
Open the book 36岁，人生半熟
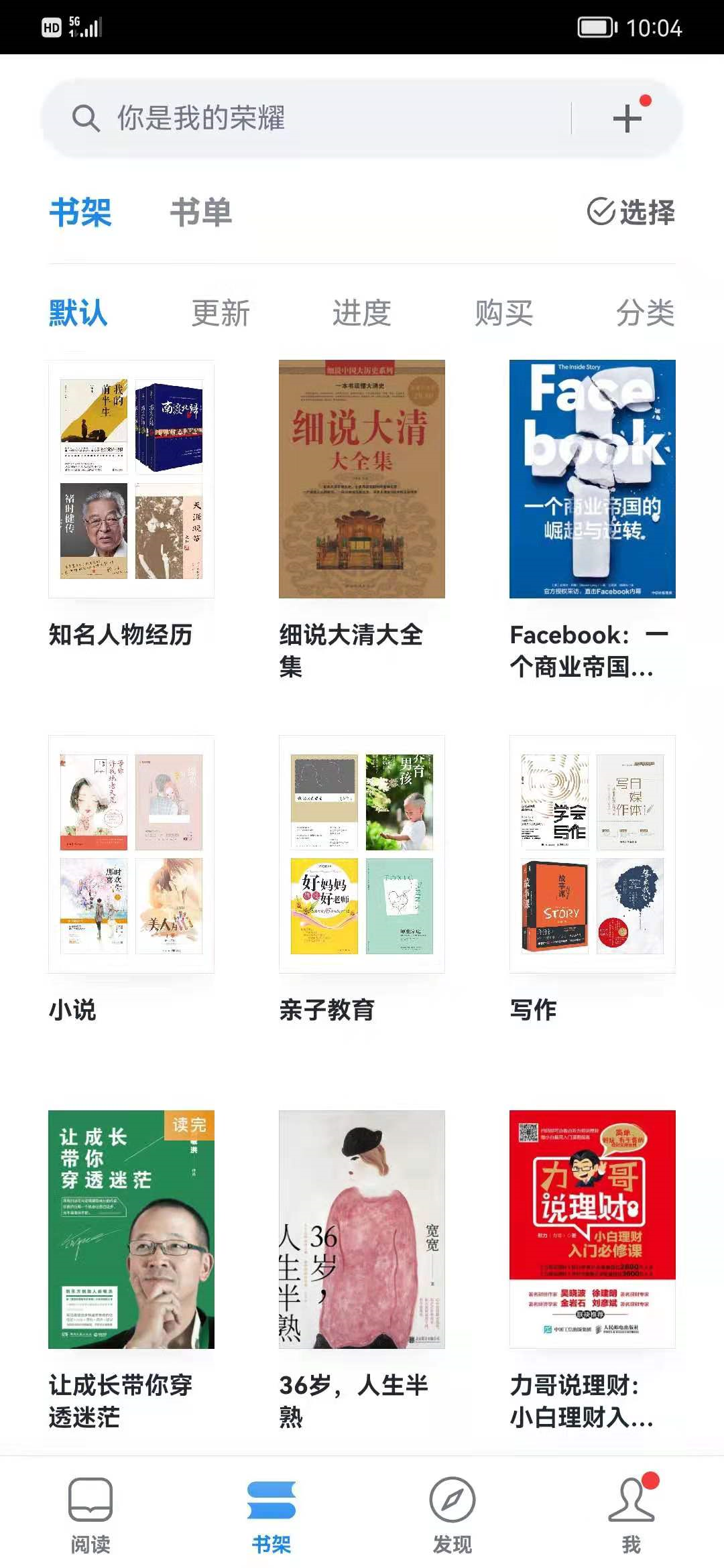coord(362,1230)
